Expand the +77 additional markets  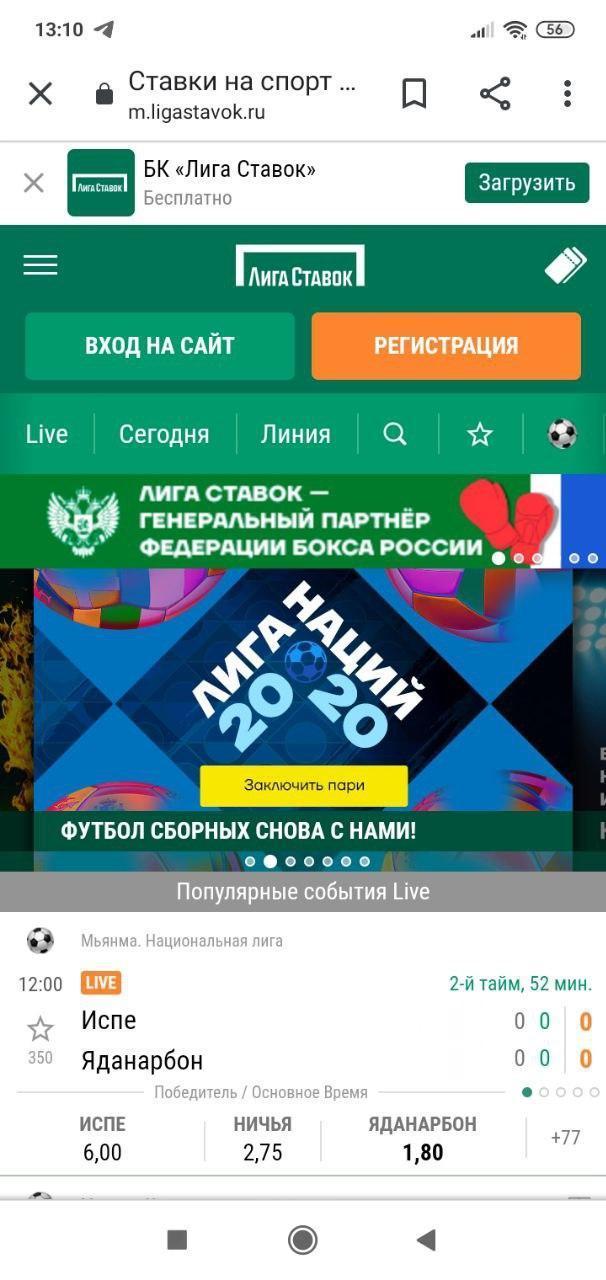point(565,1138)
